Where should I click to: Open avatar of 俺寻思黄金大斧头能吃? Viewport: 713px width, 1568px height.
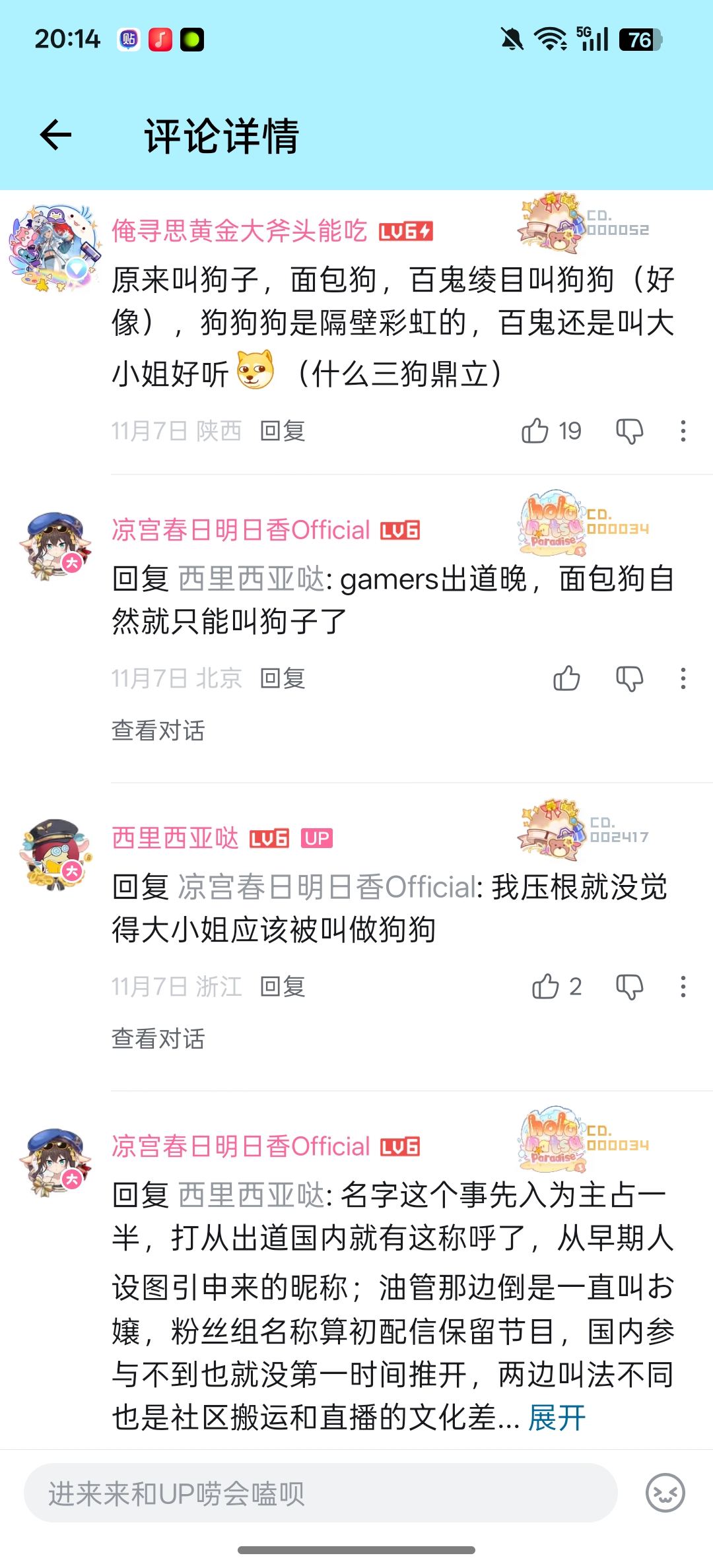[x=55, y=248]
